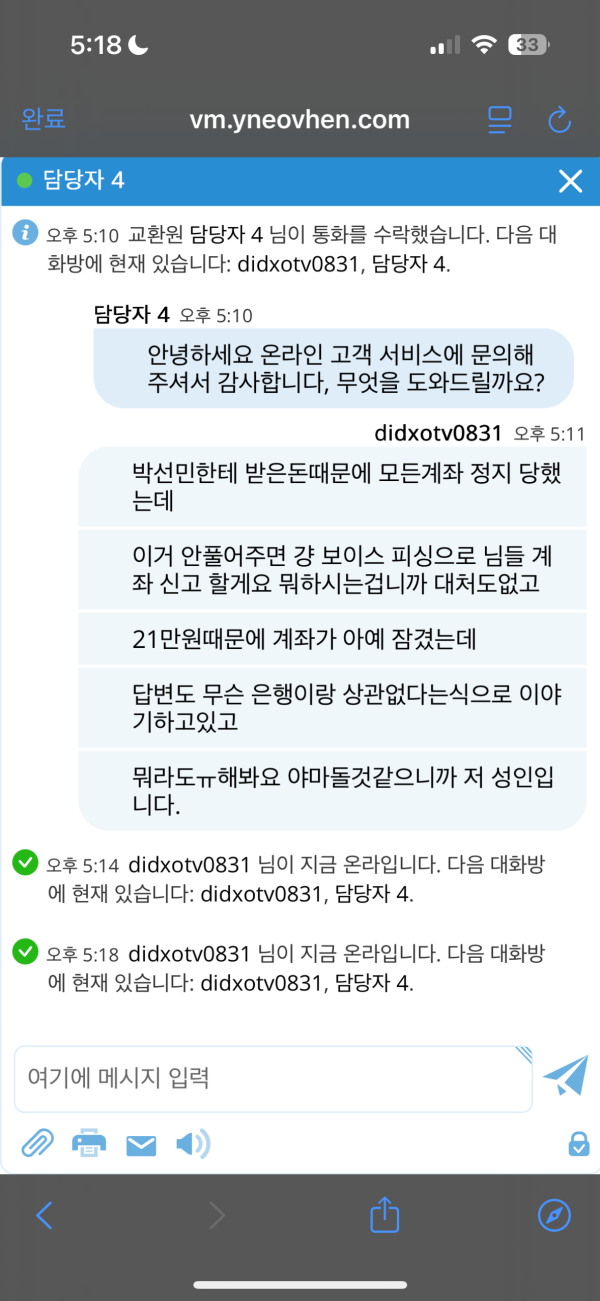Tap 완료 to close the browser view
This screenshot has width=600, height=1301.
(44, 120)
